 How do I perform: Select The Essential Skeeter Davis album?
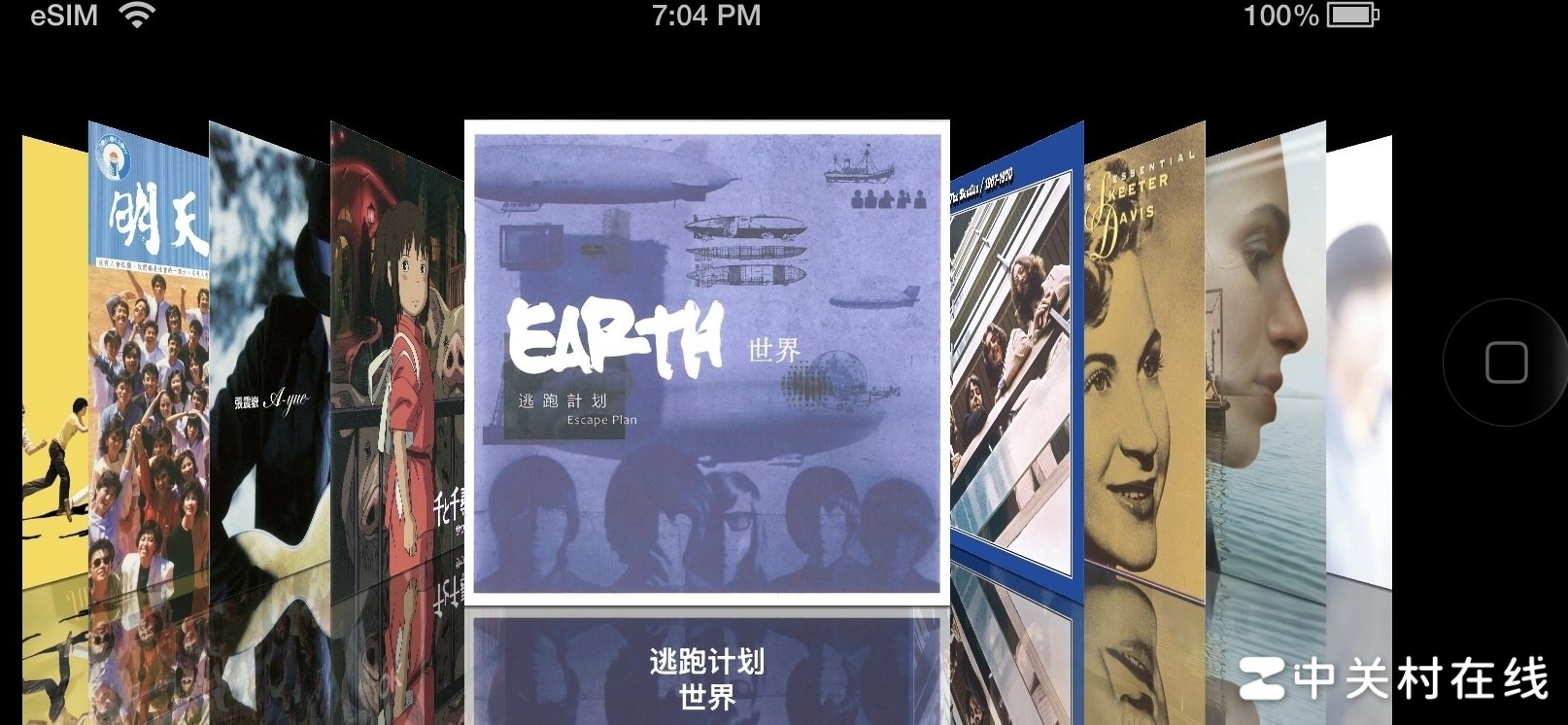pos(1143,360)
